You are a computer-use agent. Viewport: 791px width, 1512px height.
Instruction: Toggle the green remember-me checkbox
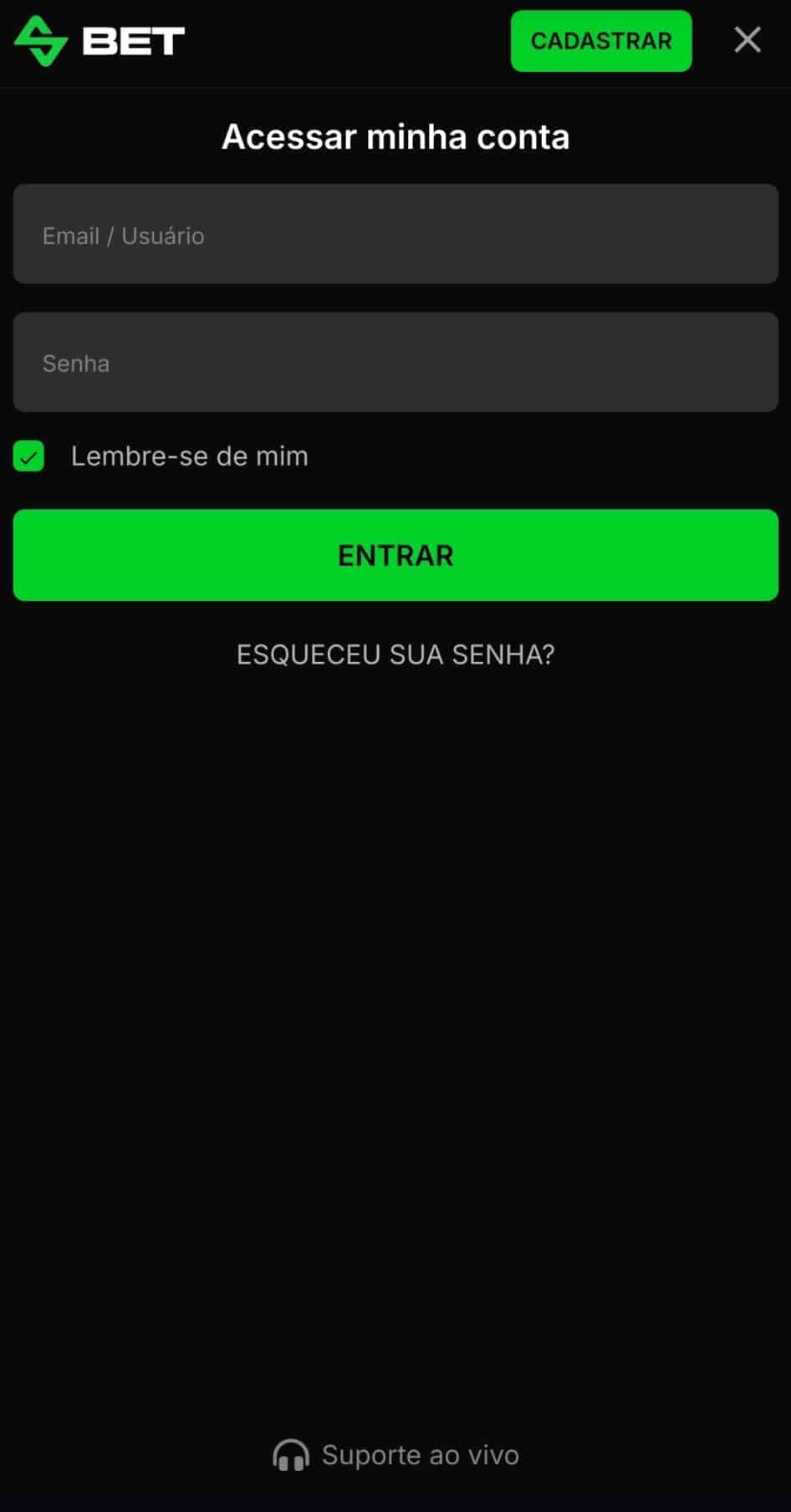click(x=28, y=456)
